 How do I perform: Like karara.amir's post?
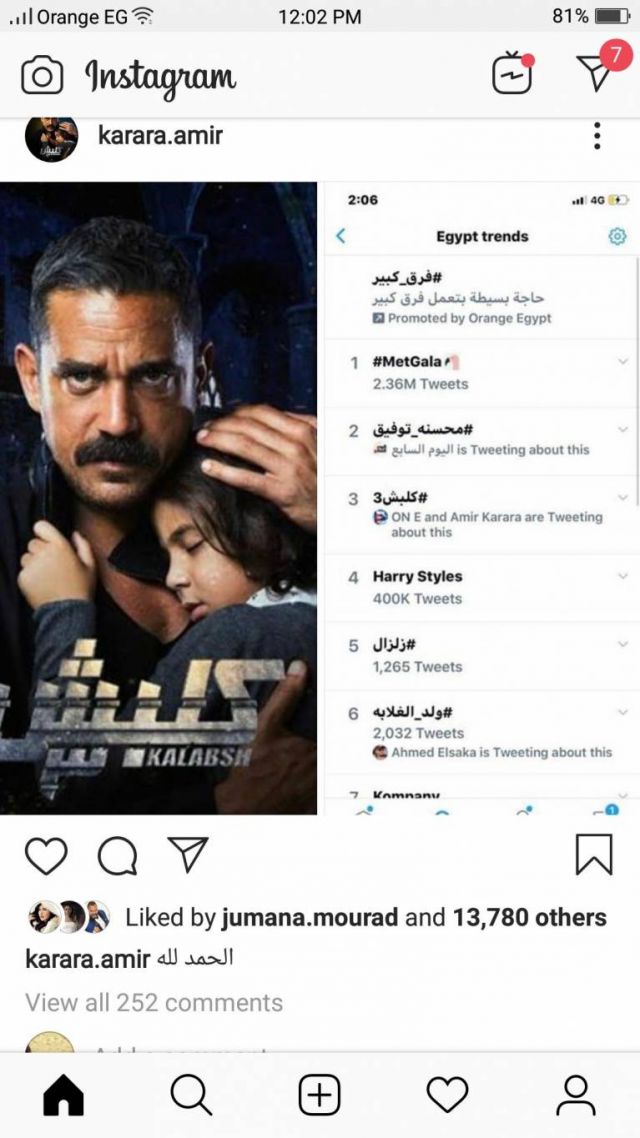click(46, 856)
